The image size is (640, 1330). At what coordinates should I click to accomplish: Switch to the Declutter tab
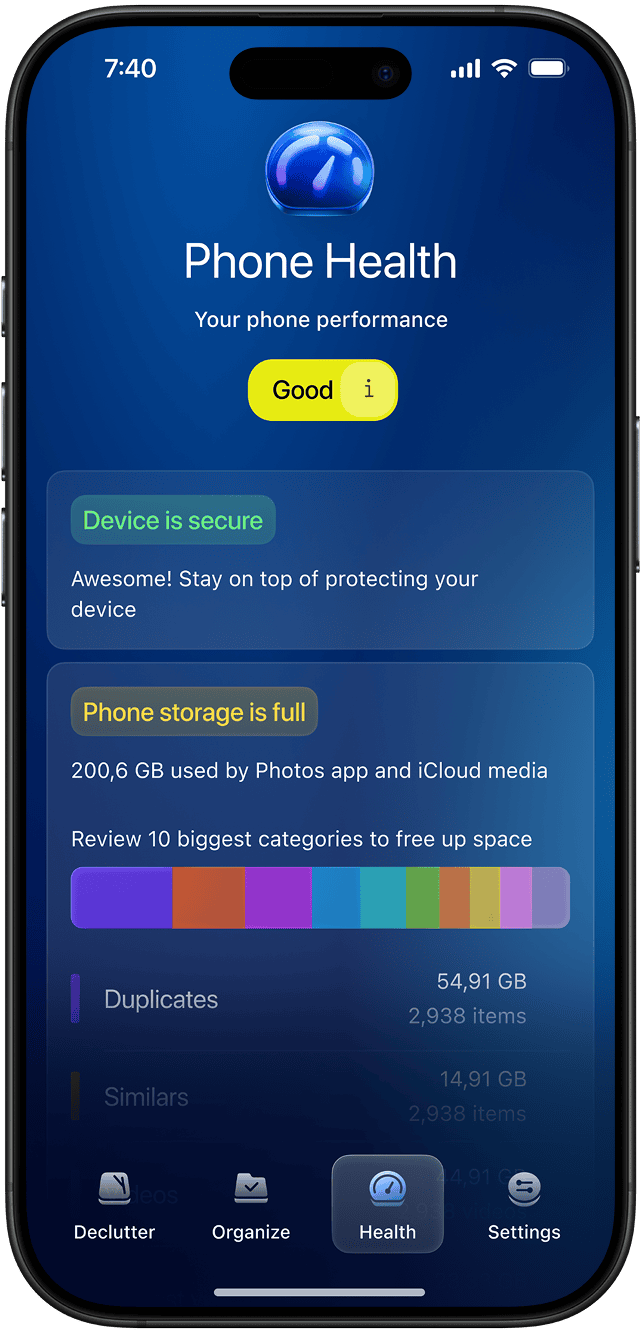(115, 1205)
